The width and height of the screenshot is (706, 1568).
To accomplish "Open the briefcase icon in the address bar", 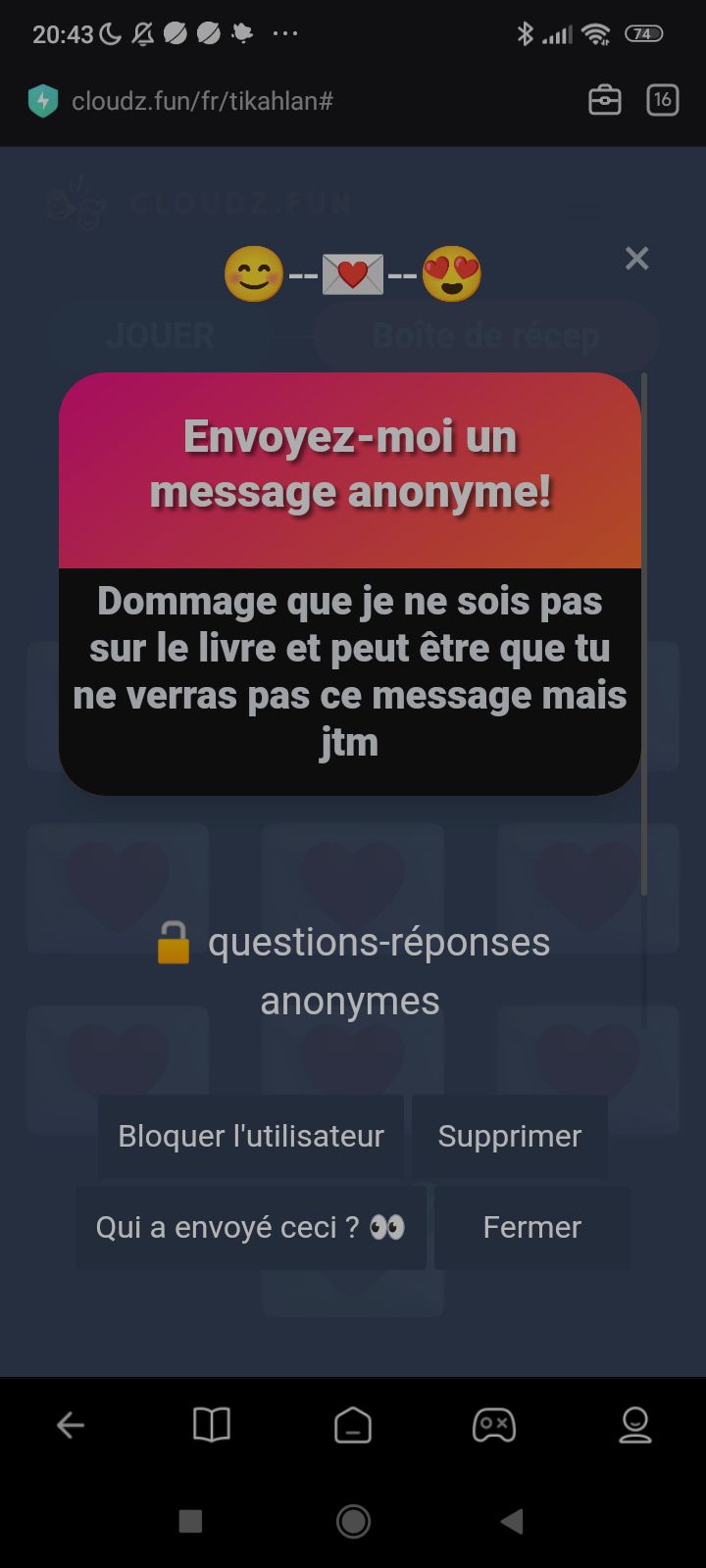I will coord(605,100).
